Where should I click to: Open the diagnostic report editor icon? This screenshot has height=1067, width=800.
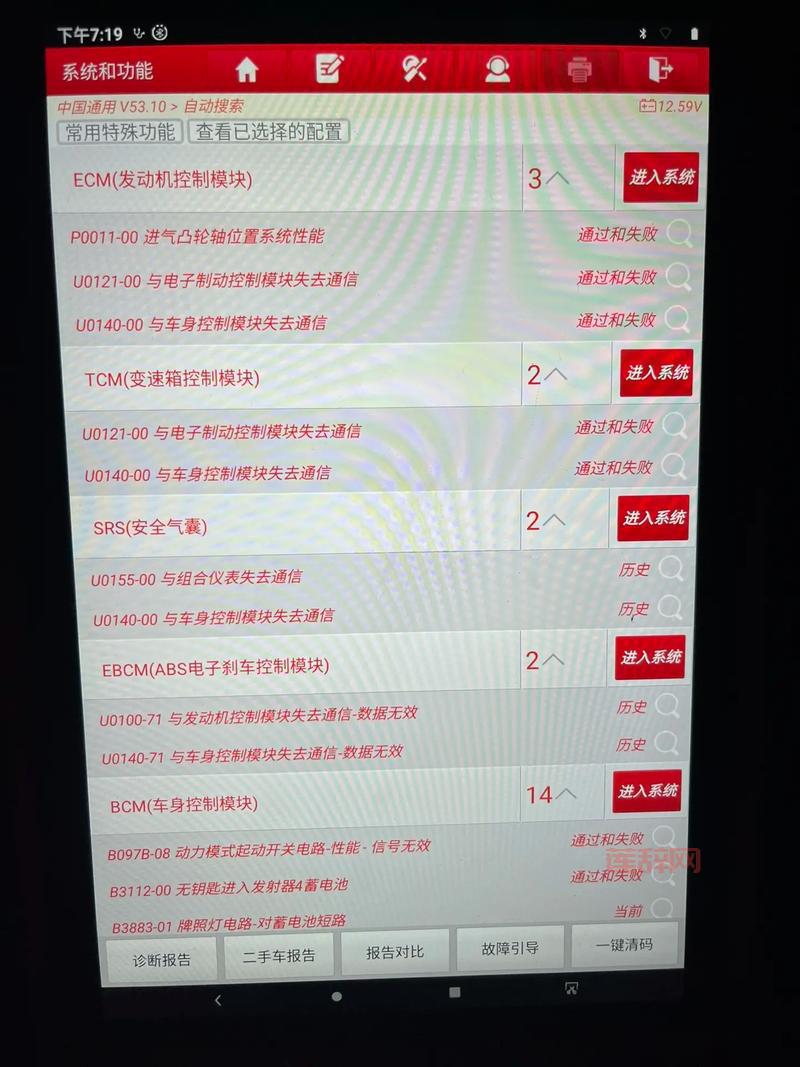pos(330,70)
